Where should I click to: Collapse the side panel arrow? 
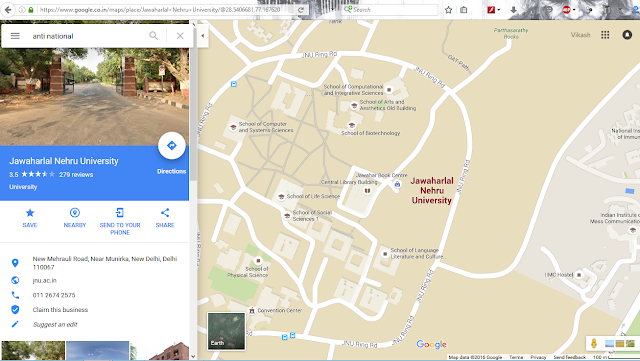click(203, 36)
